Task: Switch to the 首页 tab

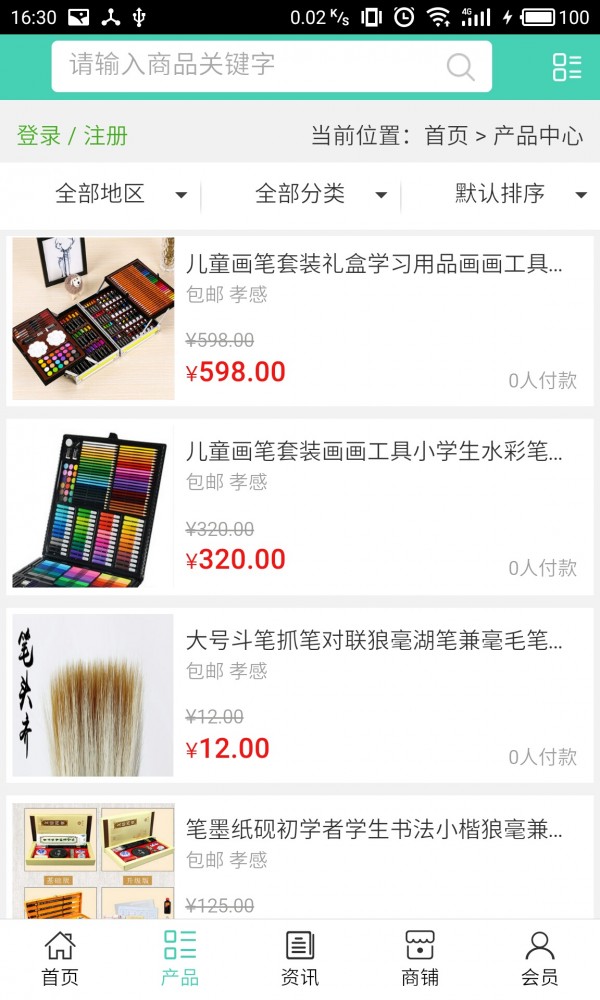Action: (x=60, y=958)
